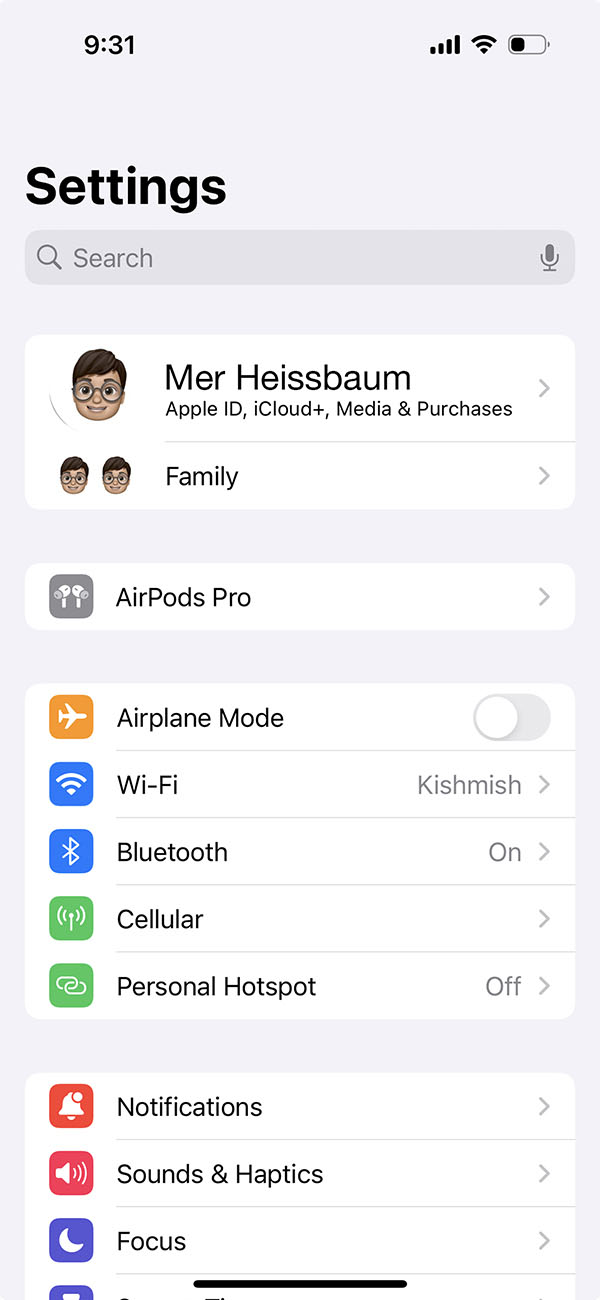Open Mer Heissbaum's Apple ID settings
Viewport: 600px width, 1300px height.
300,388
